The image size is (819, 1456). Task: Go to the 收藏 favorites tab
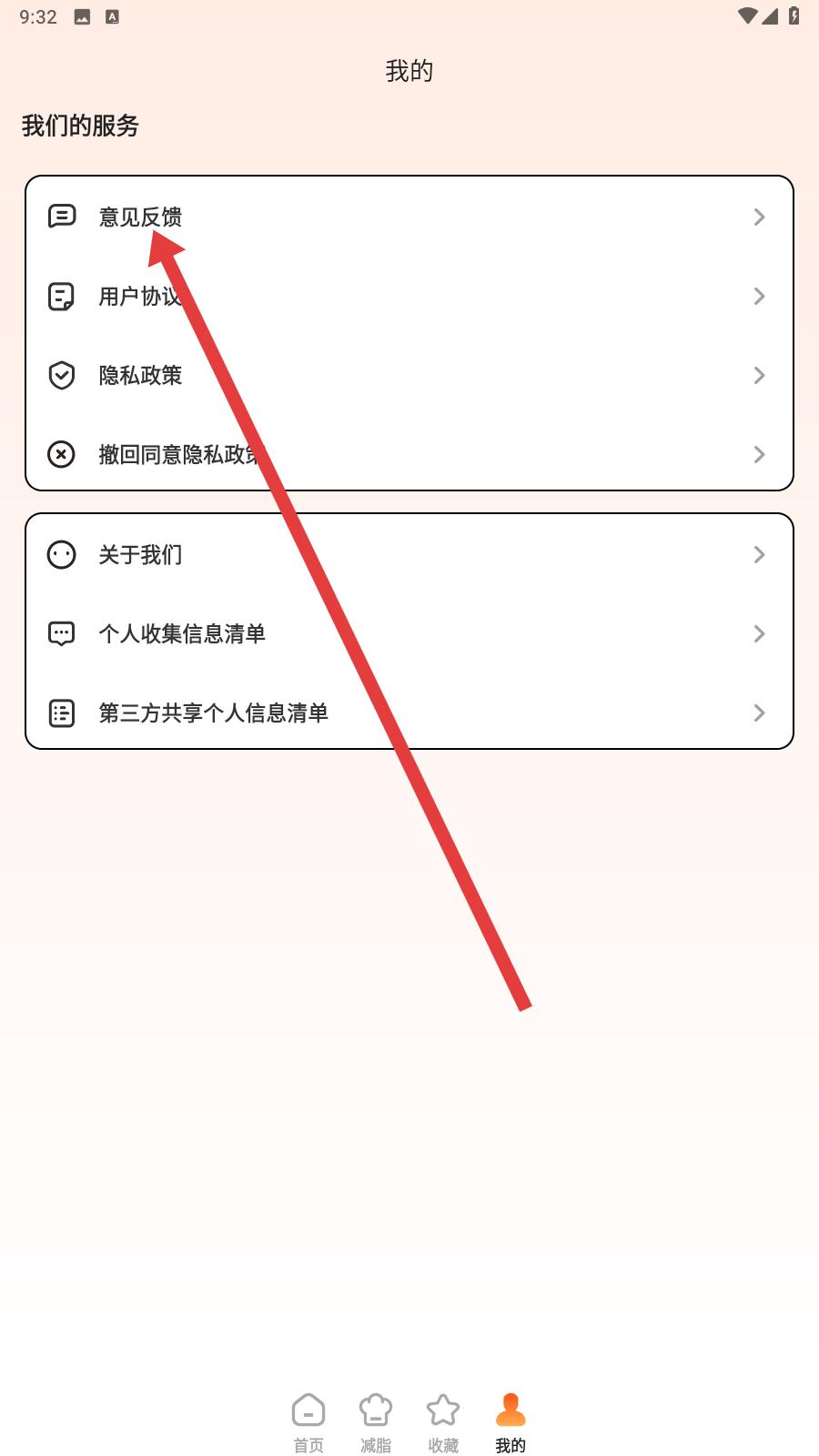click(443, 1423)
